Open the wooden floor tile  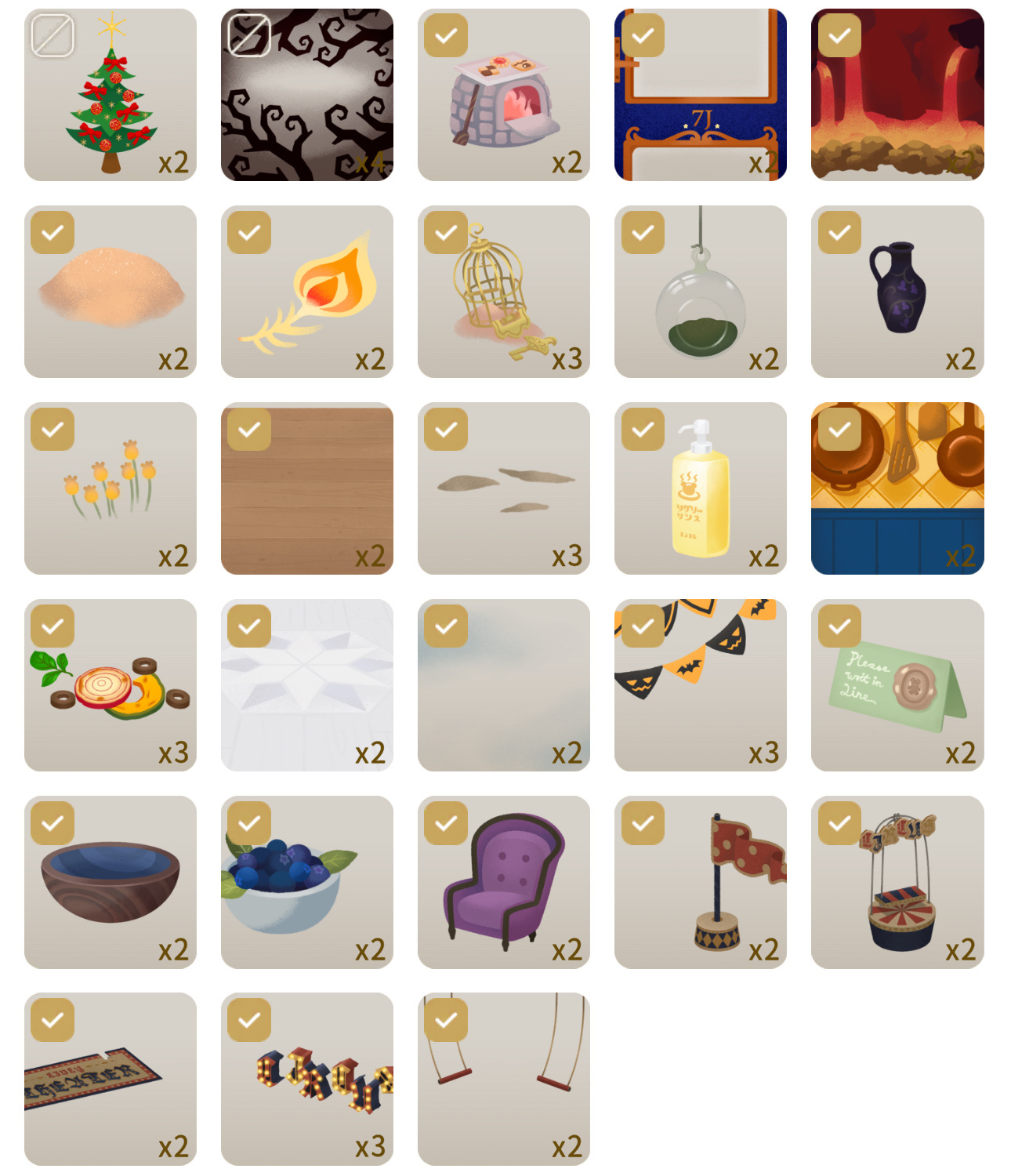[x=307, y=488]
